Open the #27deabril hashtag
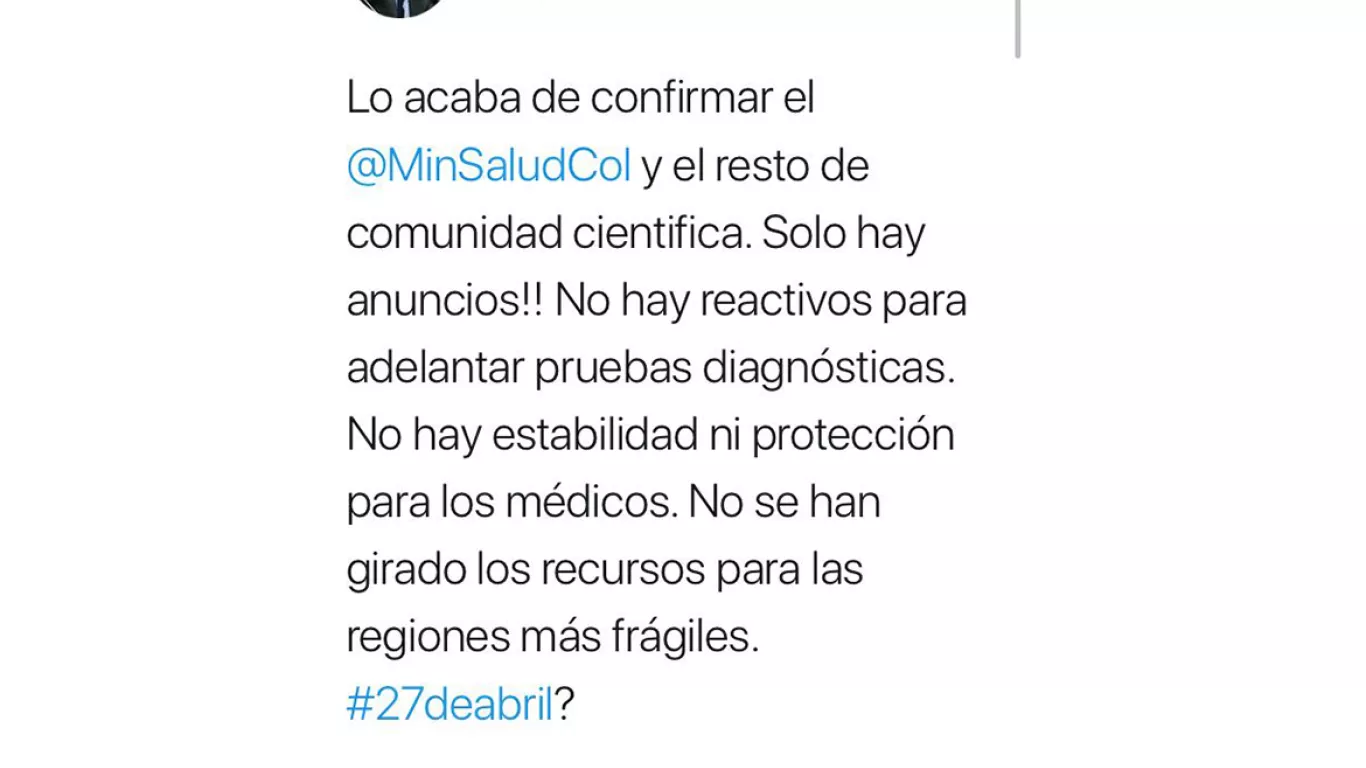The height and width of the screenshot is (768, 1366). [449, 705]
